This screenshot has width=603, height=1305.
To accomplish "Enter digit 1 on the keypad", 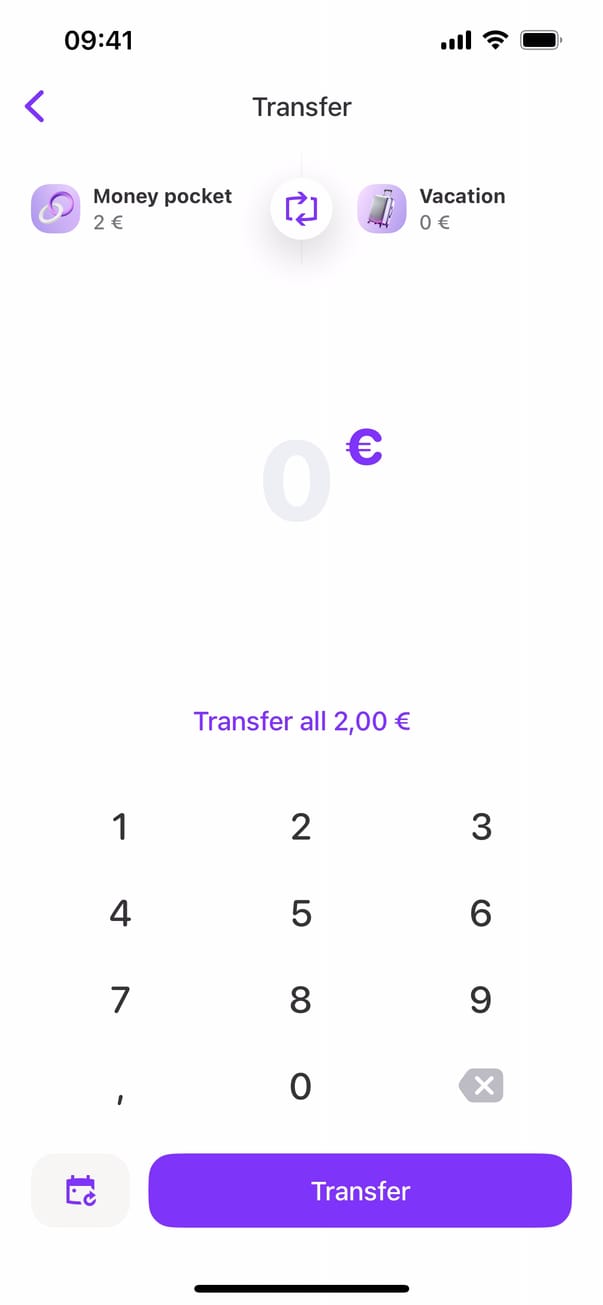I will [x=120, y=827].
